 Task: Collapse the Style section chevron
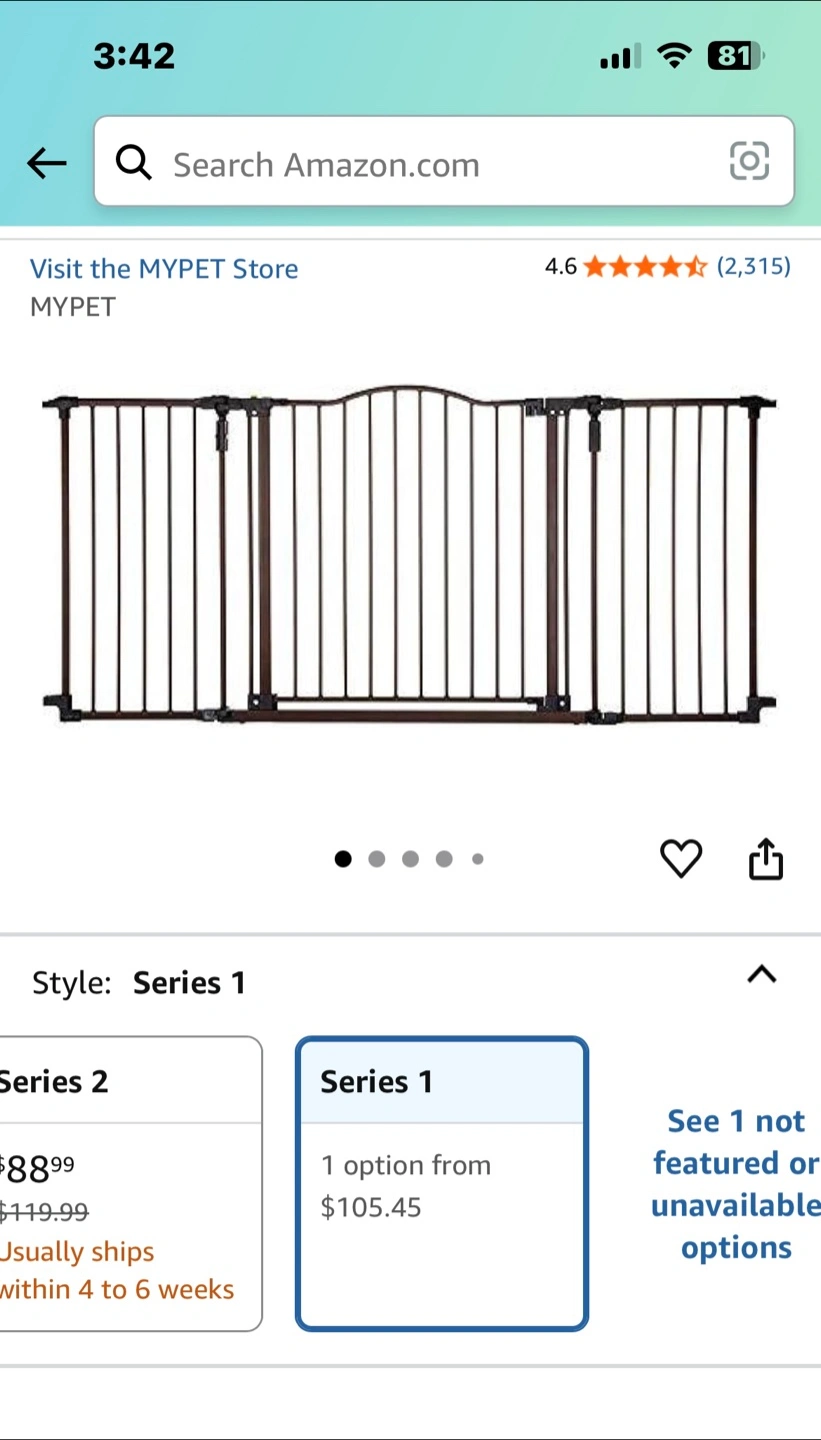click(x=762, y=974)
